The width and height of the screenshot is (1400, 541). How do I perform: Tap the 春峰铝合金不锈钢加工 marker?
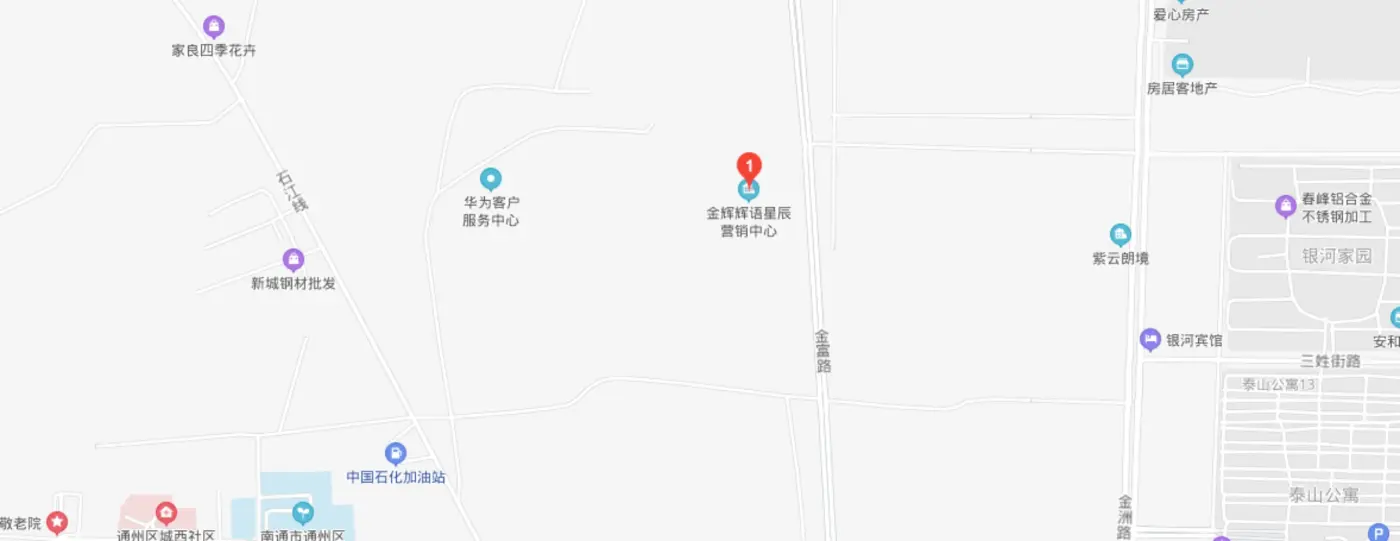(x=1286, y=206)
